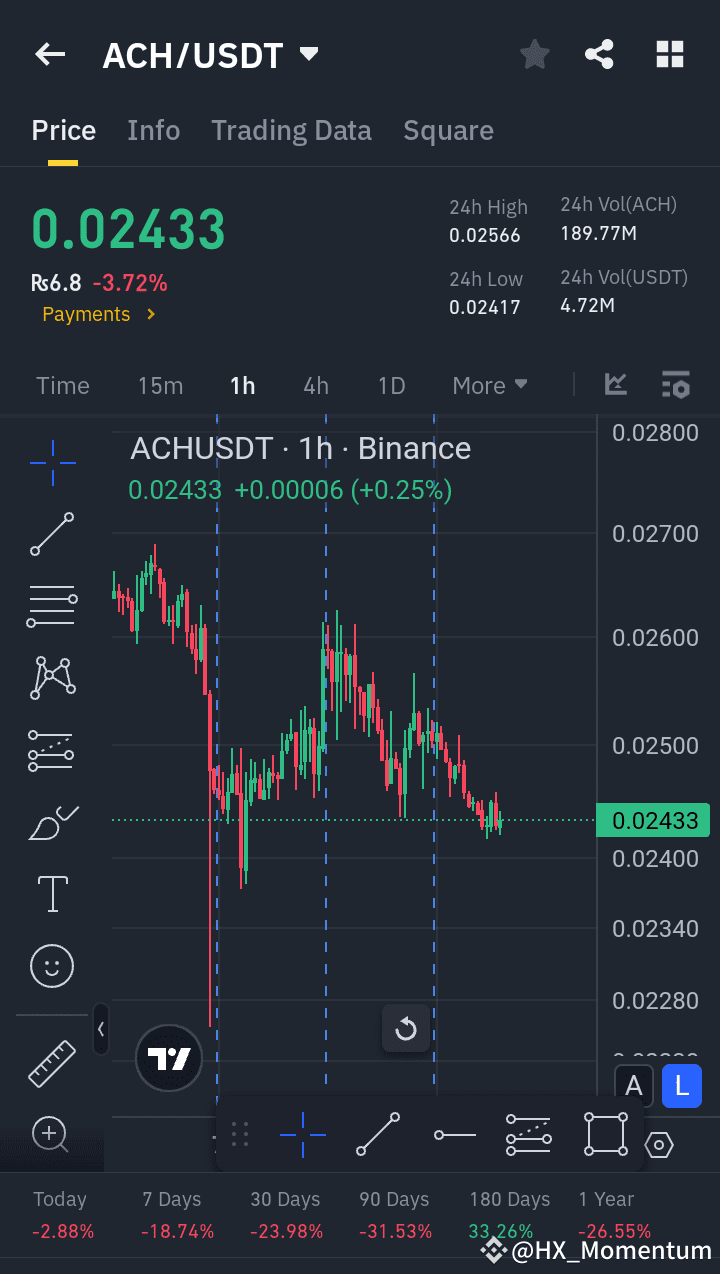
Task: Select the XABCD pattern tool
Action: (52, 678)
